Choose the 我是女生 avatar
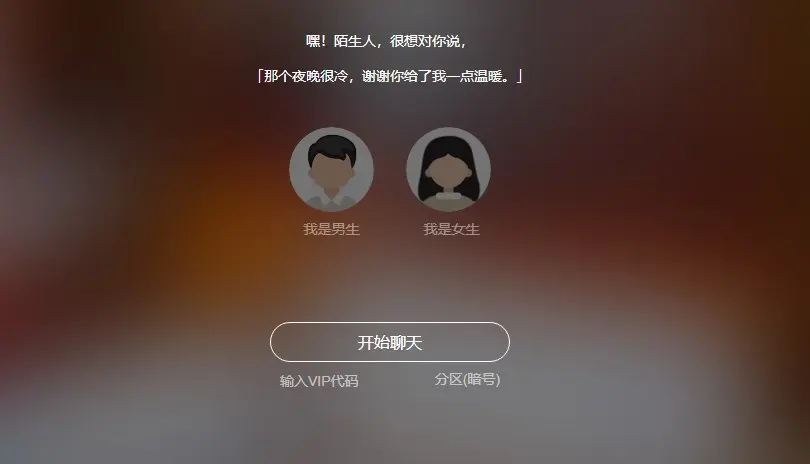Screen dimensions: 810x464 coord(448,169)
